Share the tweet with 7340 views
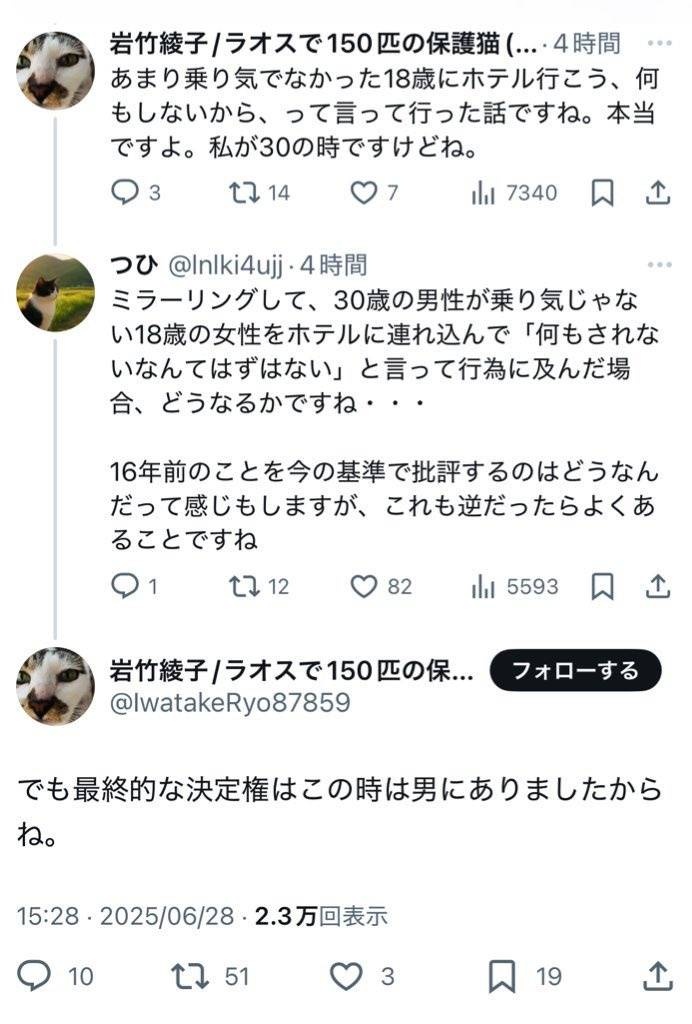The width and height of the screenshot is (692, 1024). coord(658,192)
